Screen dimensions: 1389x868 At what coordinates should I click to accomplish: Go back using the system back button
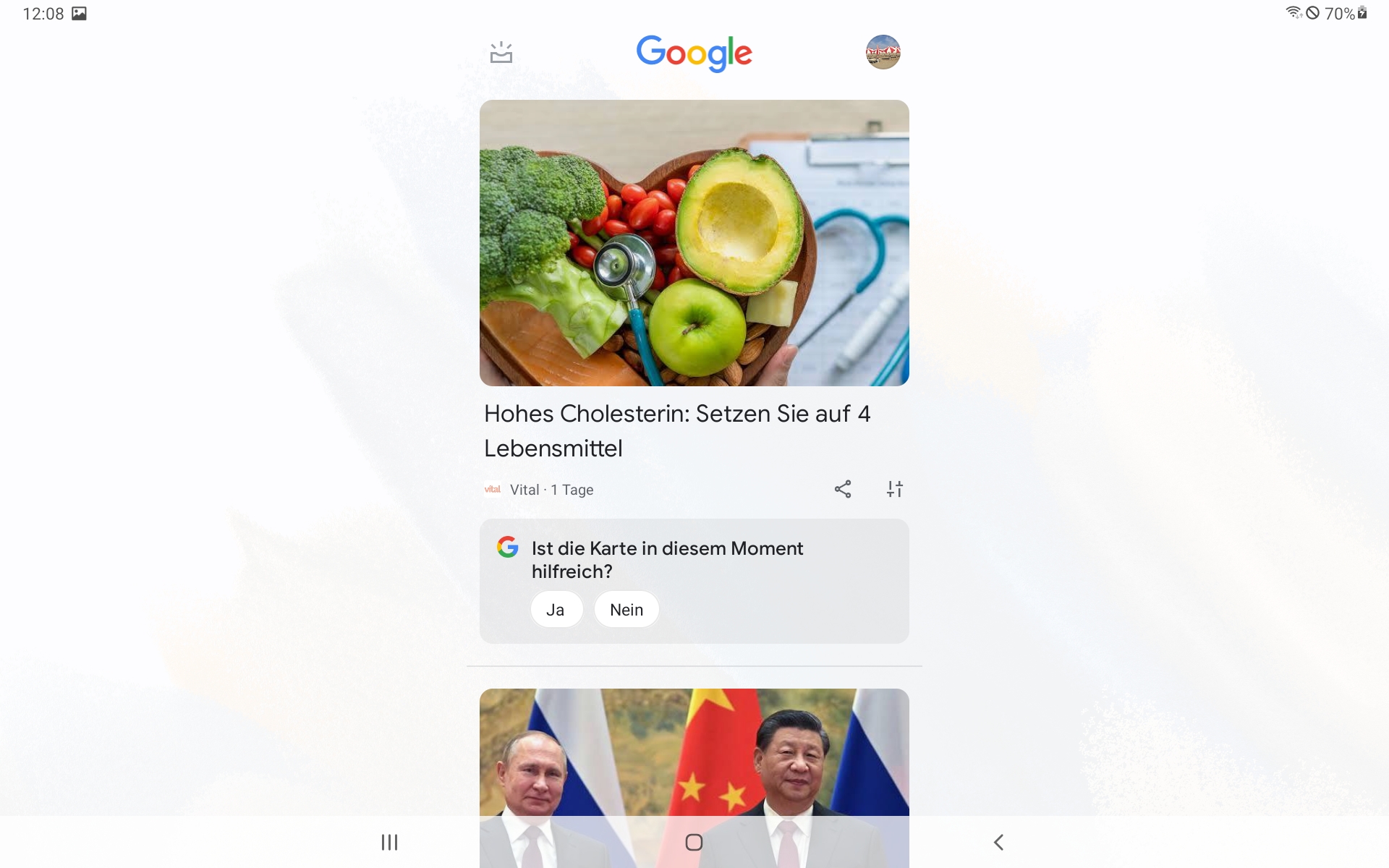click(998, 842)
